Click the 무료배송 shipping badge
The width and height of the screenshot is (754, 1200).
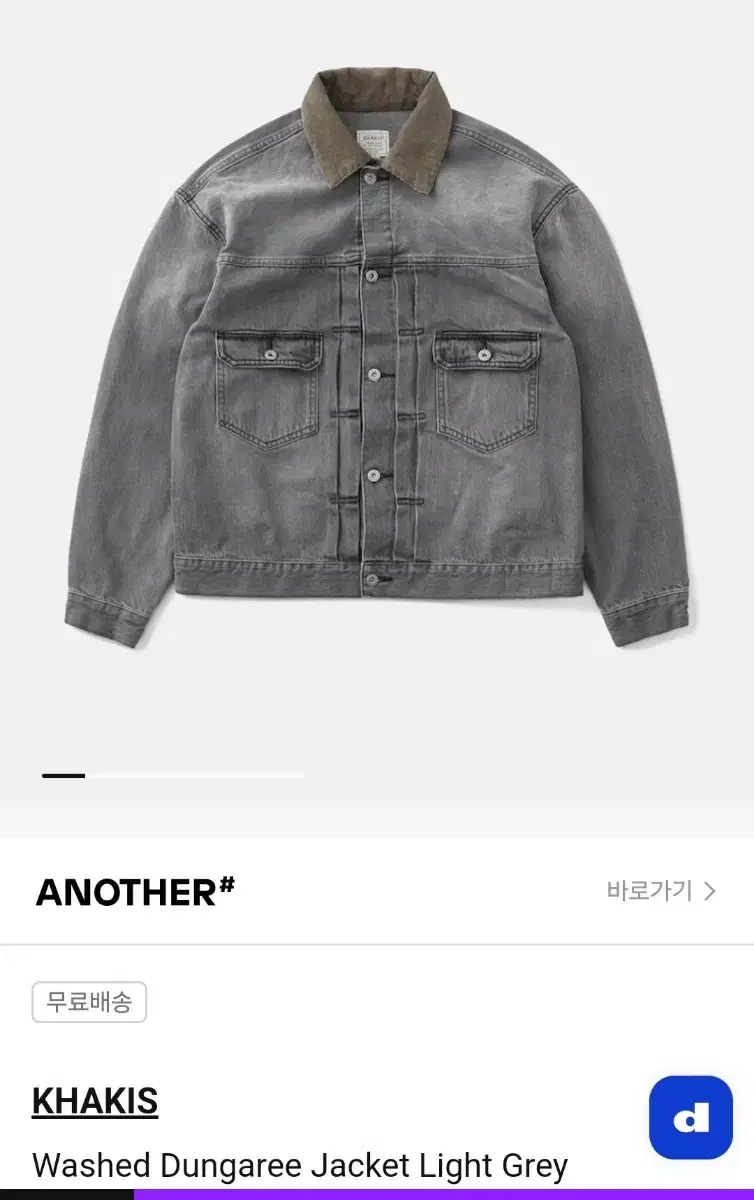[89, 1000]
